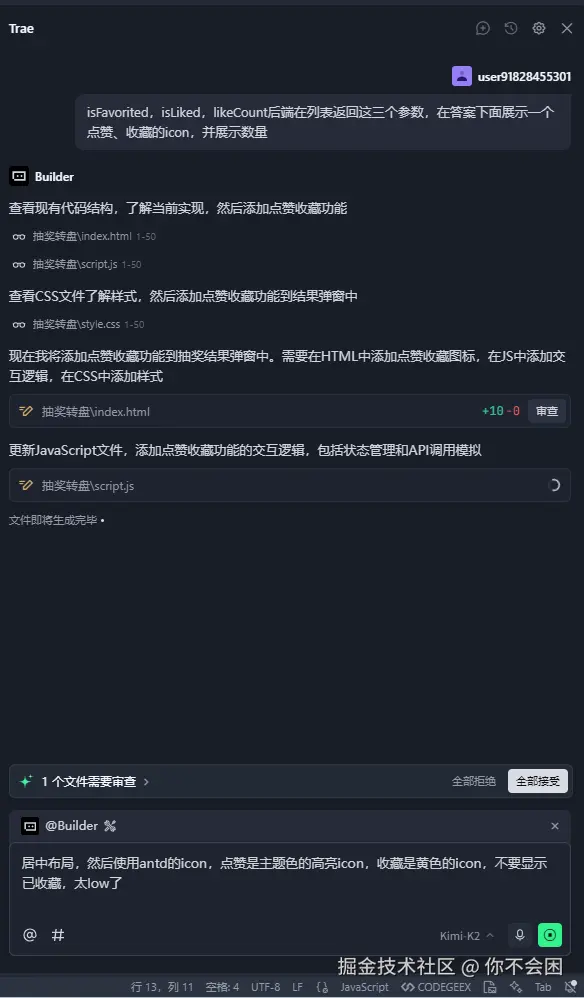Expand the 1 个文件需要审查 list
The image size is (584, 998).
pyautogui.click(x=95, y=782)
